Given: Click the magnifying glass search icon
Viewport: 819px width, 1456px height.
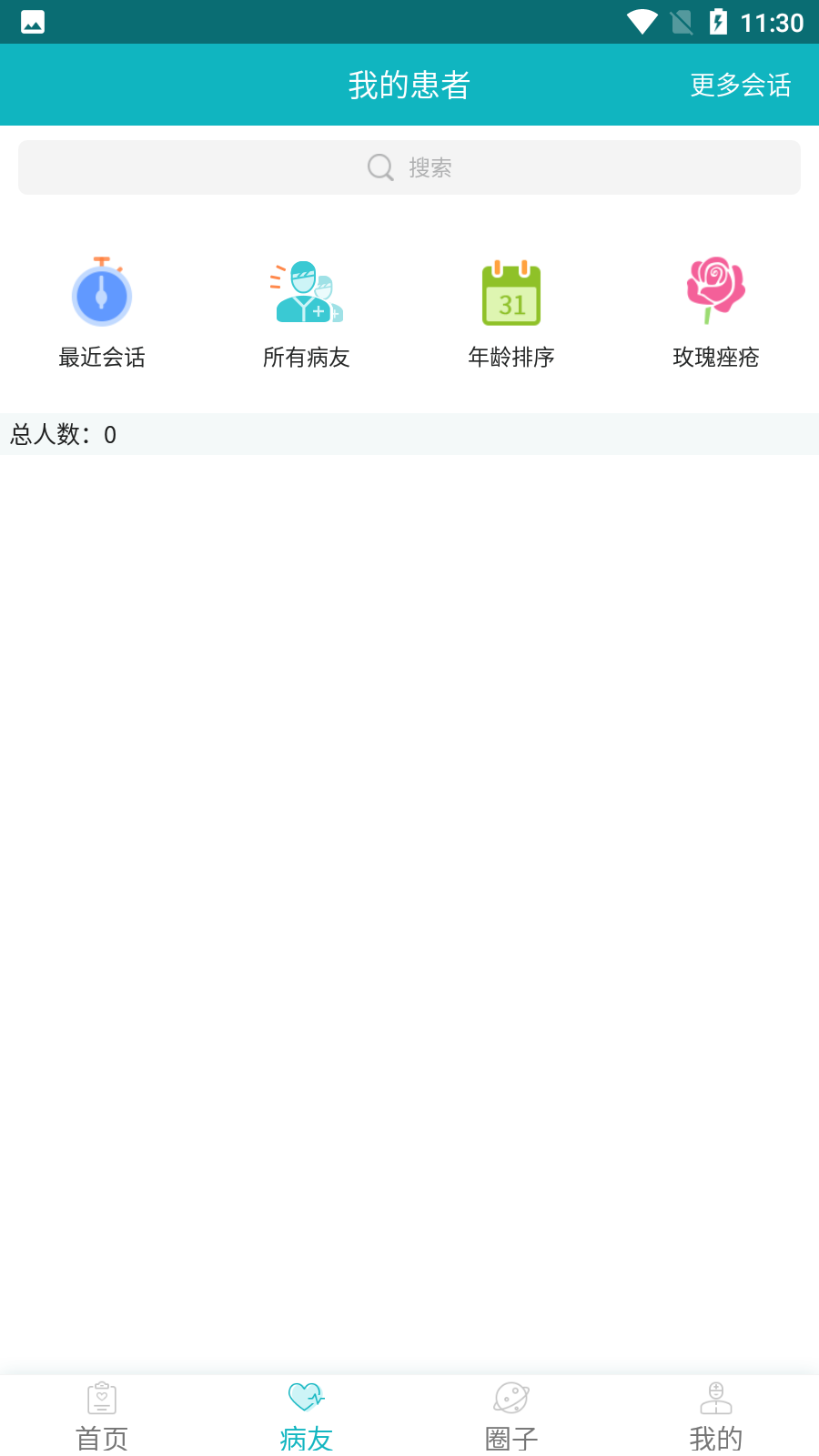Looking at the screenshot, I should click(379, 167).
